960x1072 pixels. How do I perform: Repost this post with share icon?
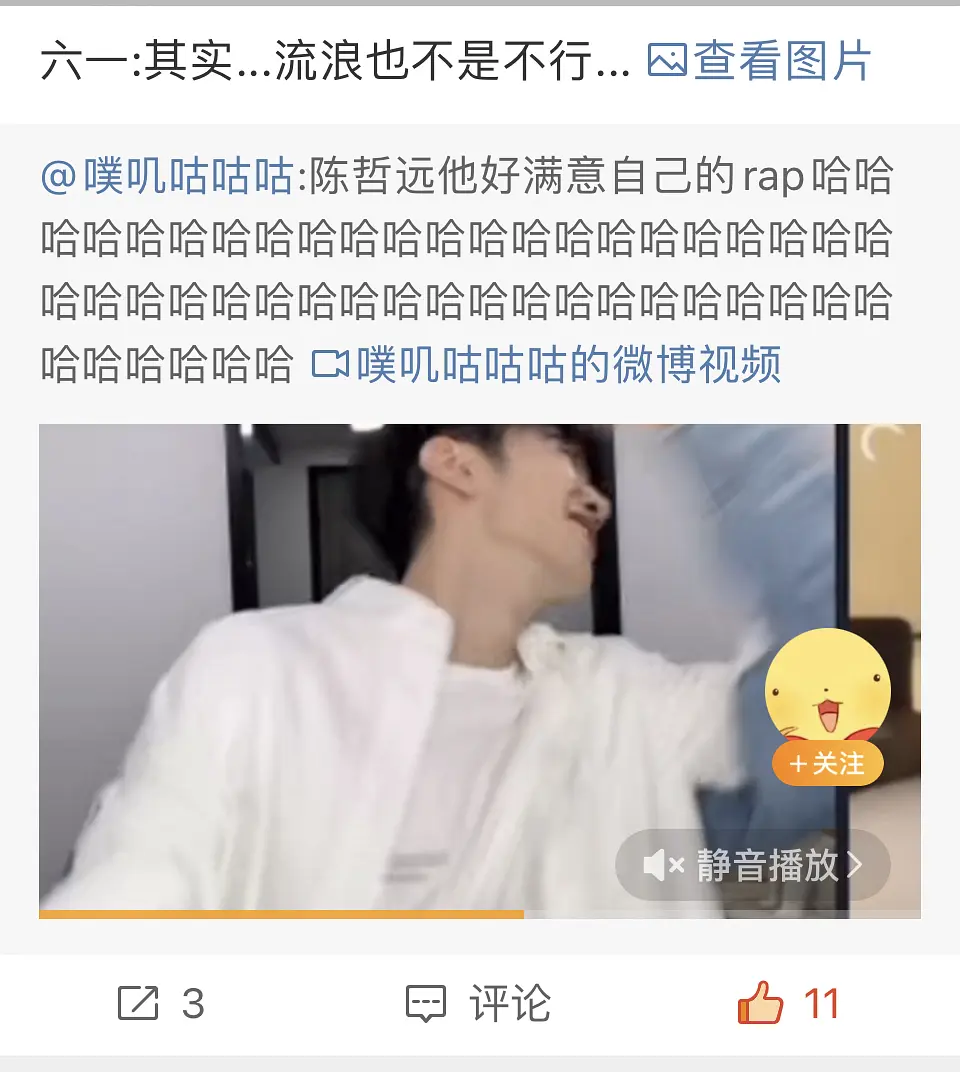[139, 1003]
